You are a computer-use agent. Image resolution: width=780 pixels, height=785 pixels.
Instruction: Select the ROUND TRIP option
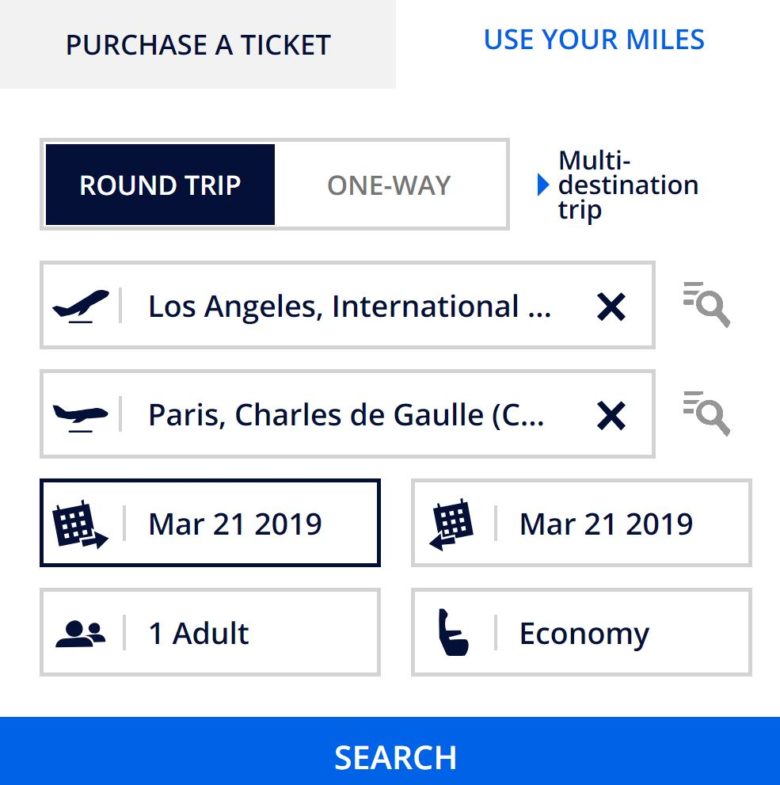160,185
